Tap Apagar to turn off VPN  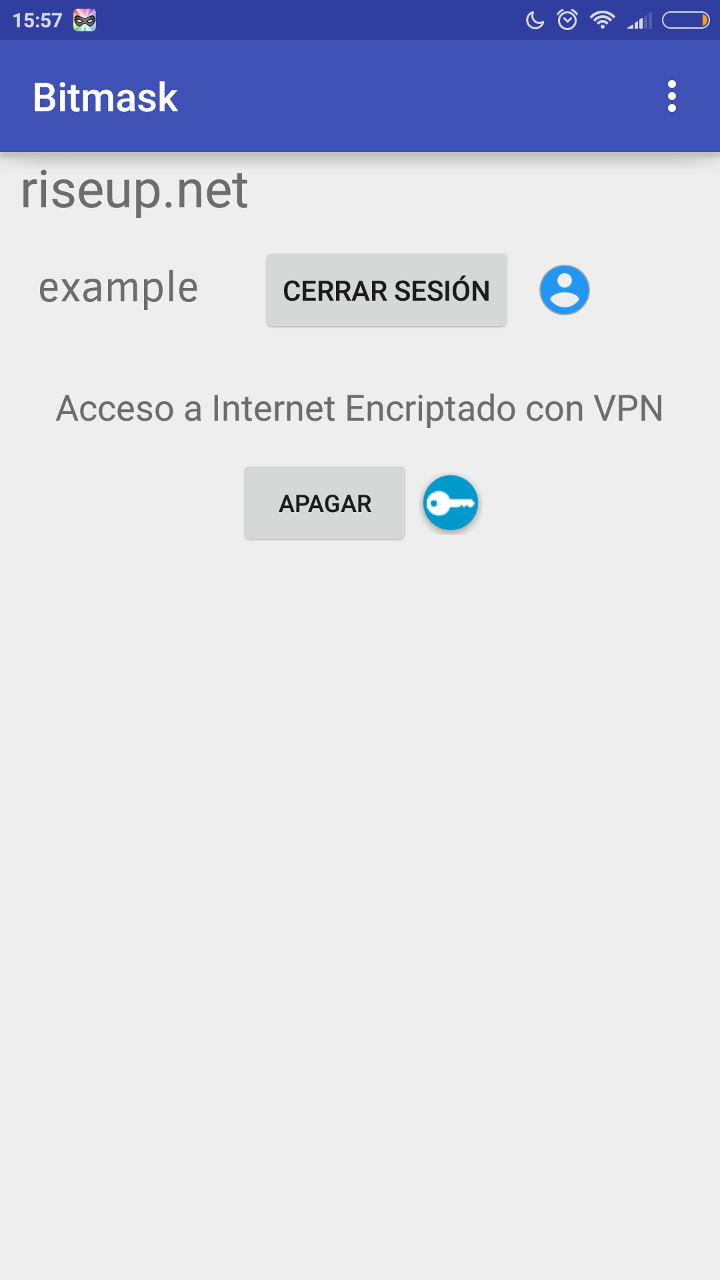point(325,503)
